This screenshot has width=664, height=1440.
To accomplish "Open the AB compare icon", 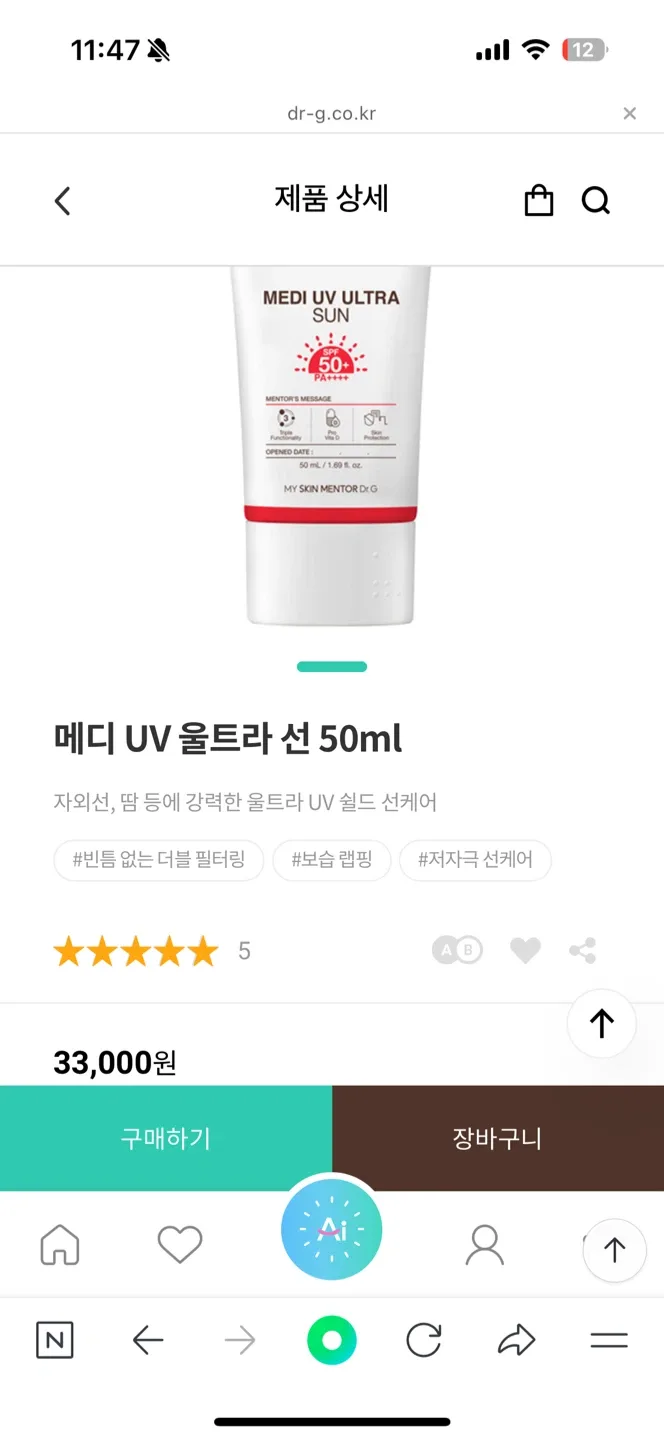I will click(x=457, y=950).
